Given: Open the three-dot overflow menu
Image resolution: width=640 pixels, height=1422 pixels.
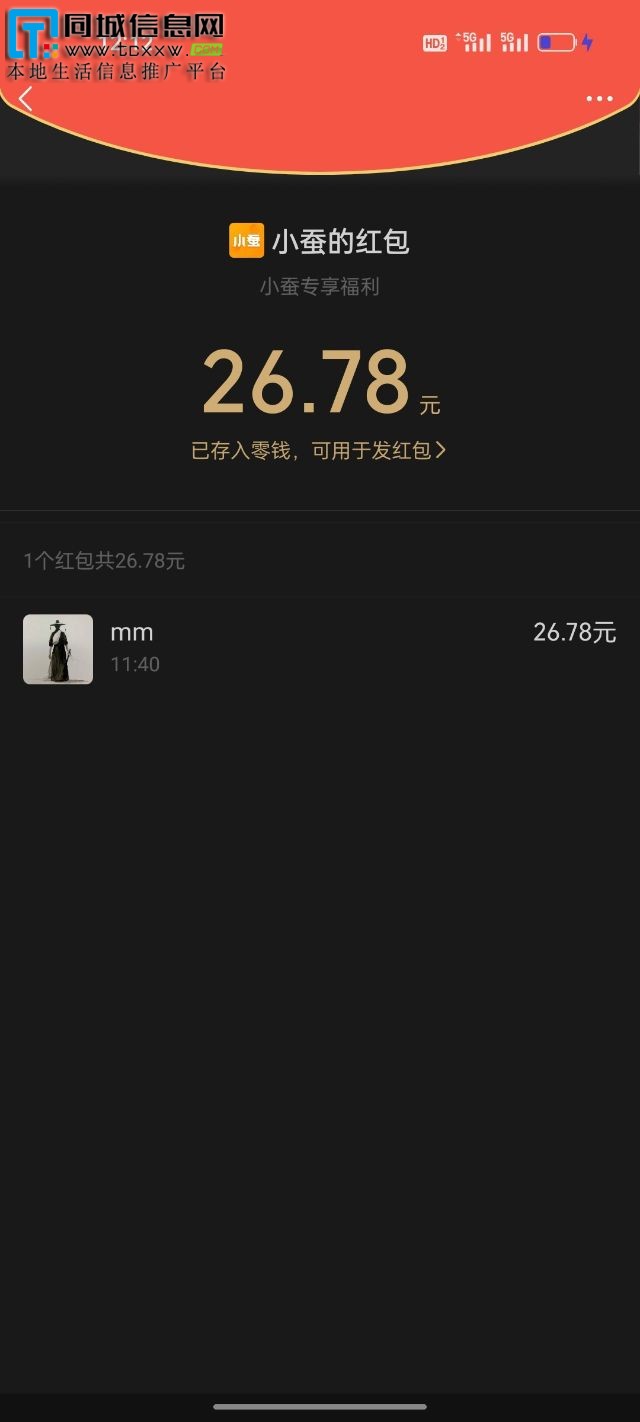Looking at the screenshot, I should coord(599,99).
